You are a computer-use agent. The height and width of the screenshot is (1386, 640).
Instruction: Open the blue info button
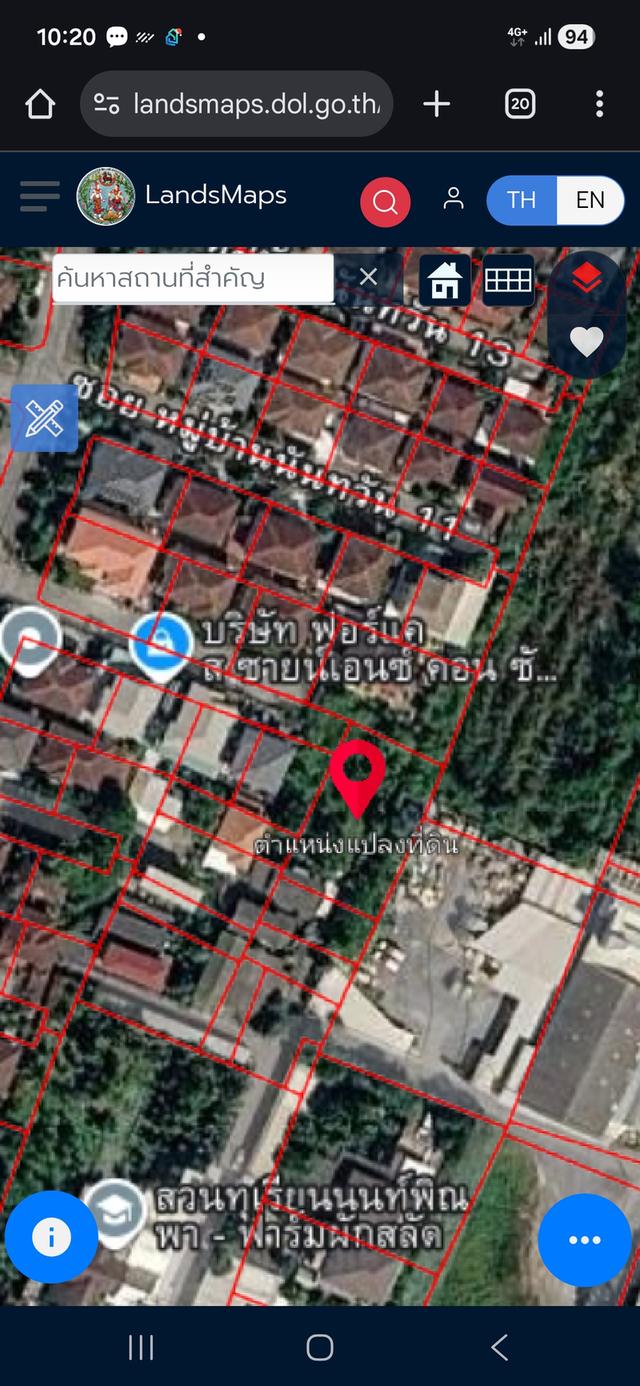coord(51,1238)
